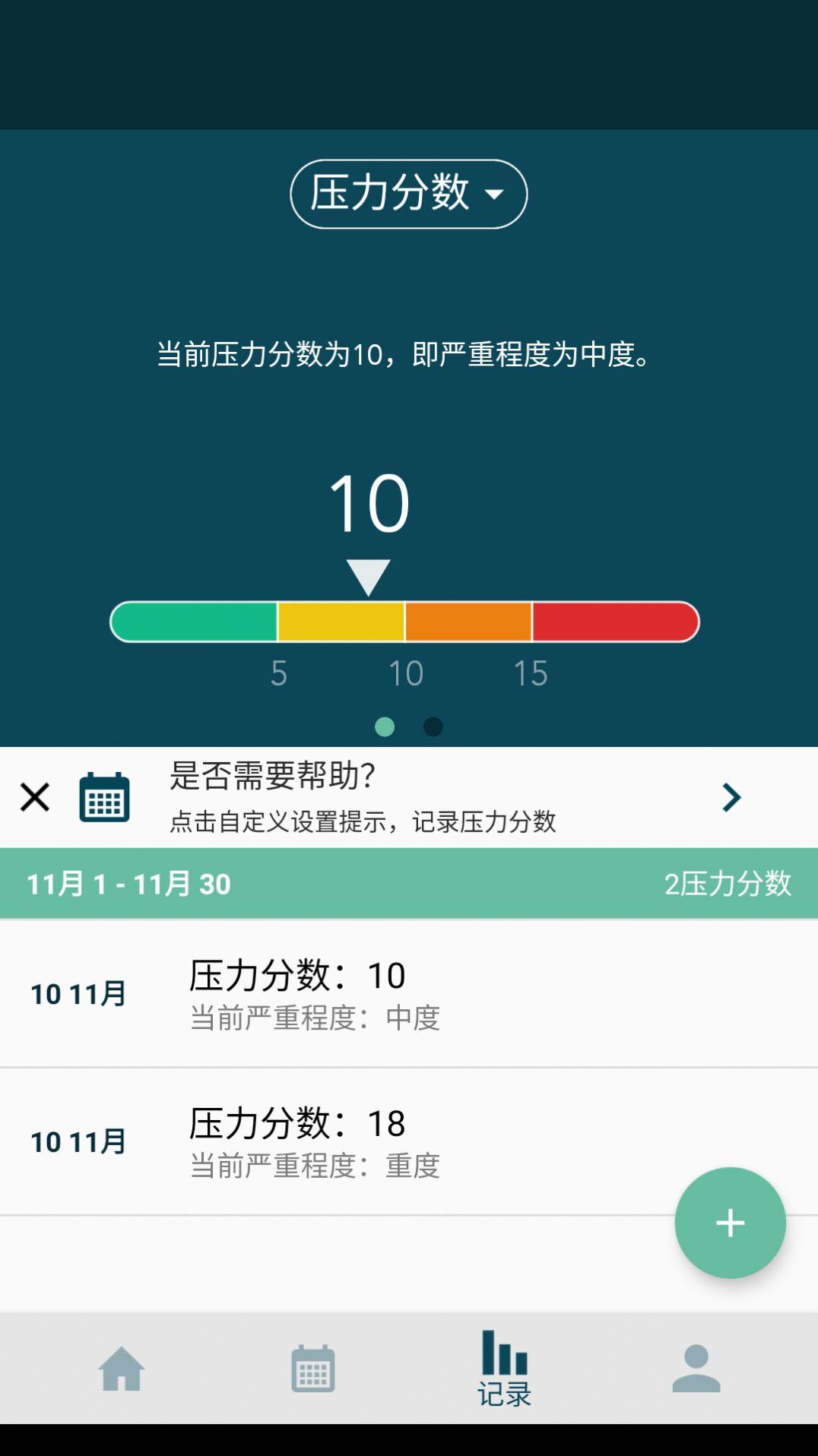Screen dimensions: 818x1456
Task: Open the 压力分数 dropdown selector
Action: tap(408, 194)
